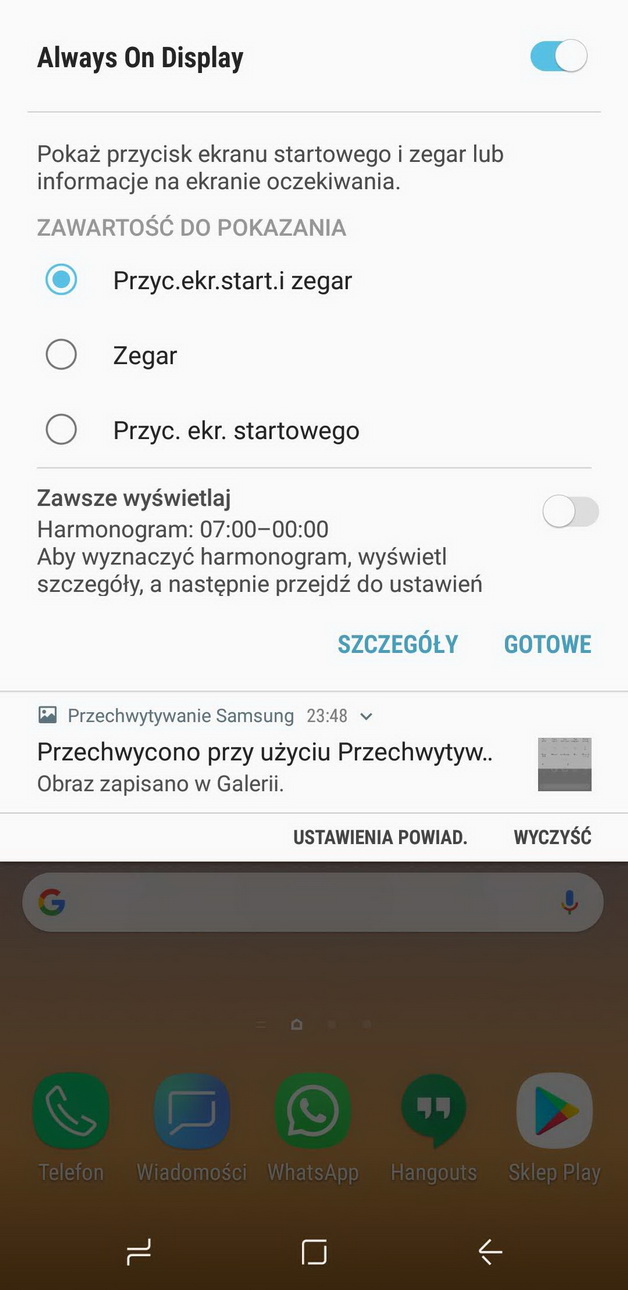This screenshot has width=628, height=1290.
Task: Go back using the navigation bar
Action: pyautogui.click(x=489, y=1251)
